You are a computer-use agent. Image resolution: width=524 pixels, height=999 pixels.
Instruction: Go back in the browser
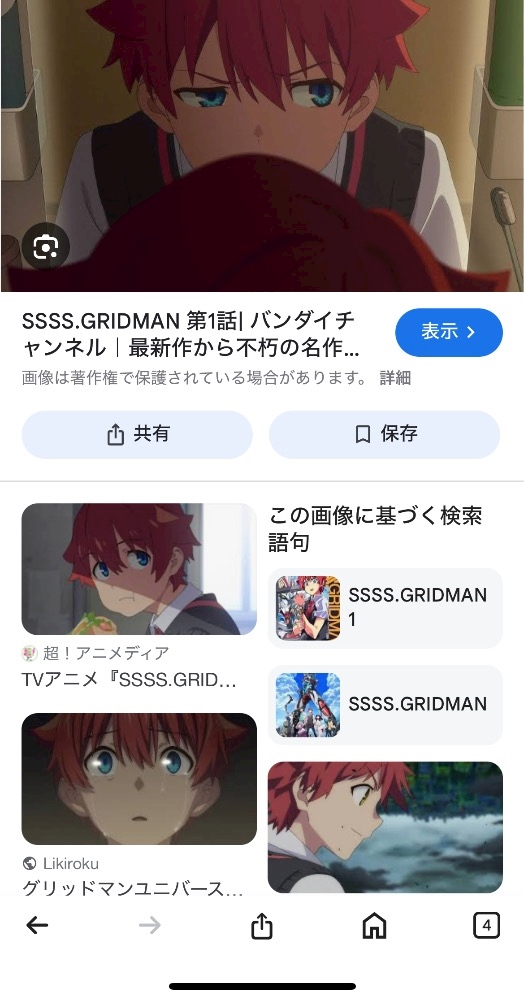[37, 925]
